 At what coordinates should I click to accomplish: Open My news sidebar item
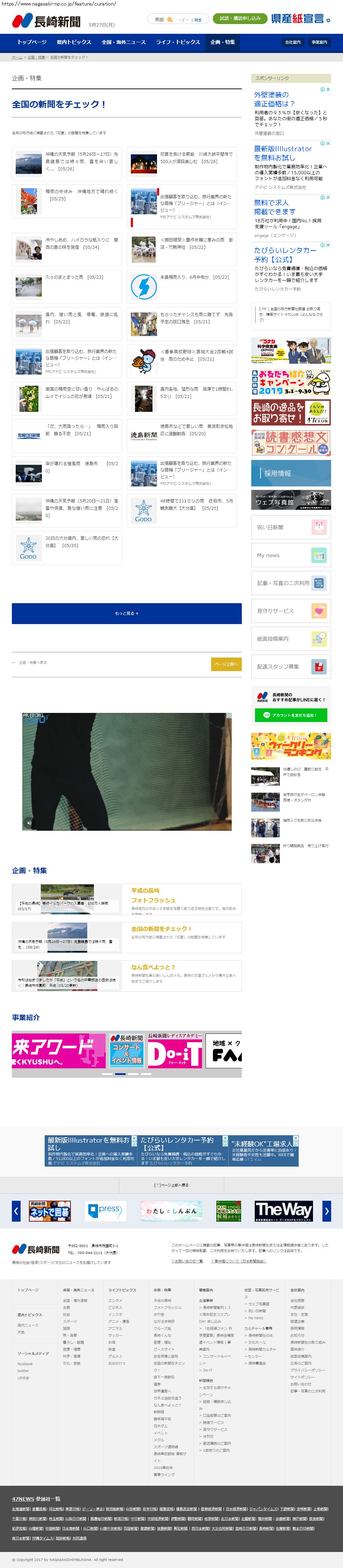291,555
